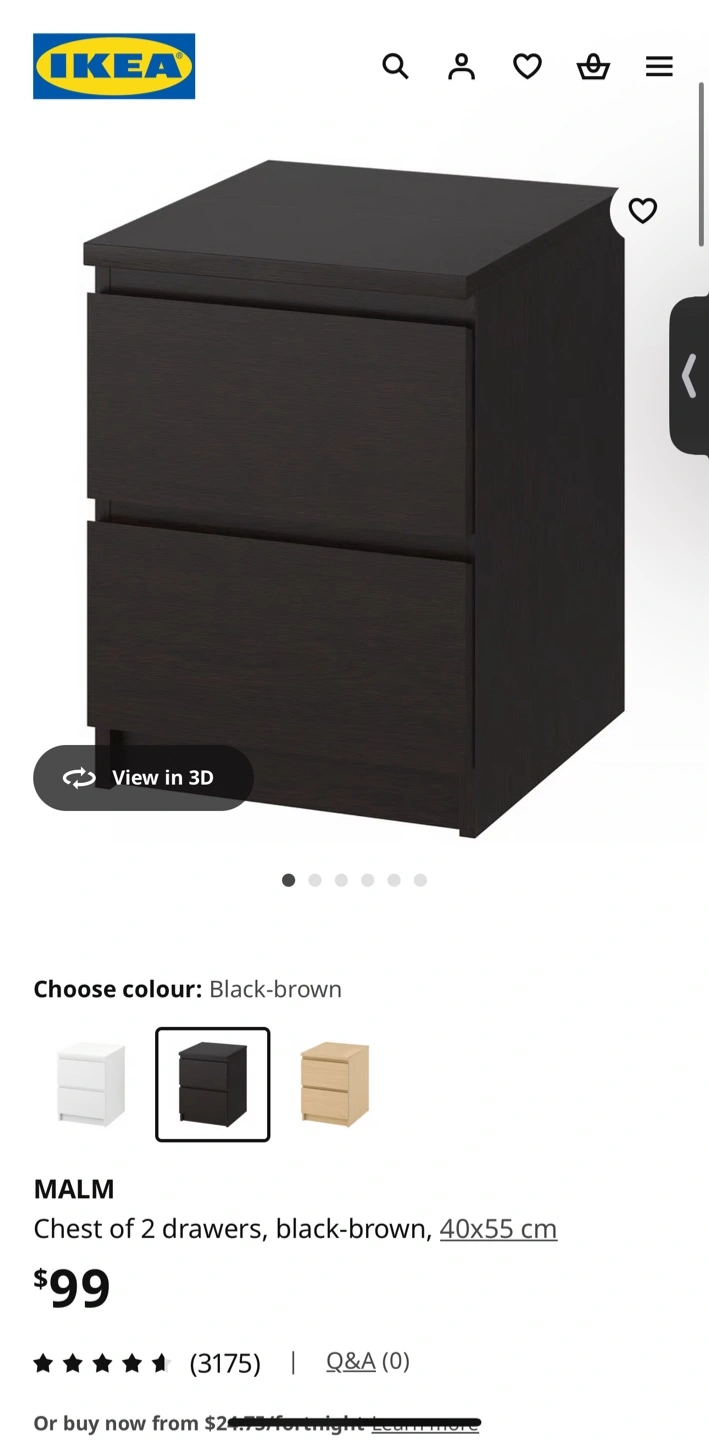Open the account profile icon
The image size is (709, 1440).
[x=461, y=66]
